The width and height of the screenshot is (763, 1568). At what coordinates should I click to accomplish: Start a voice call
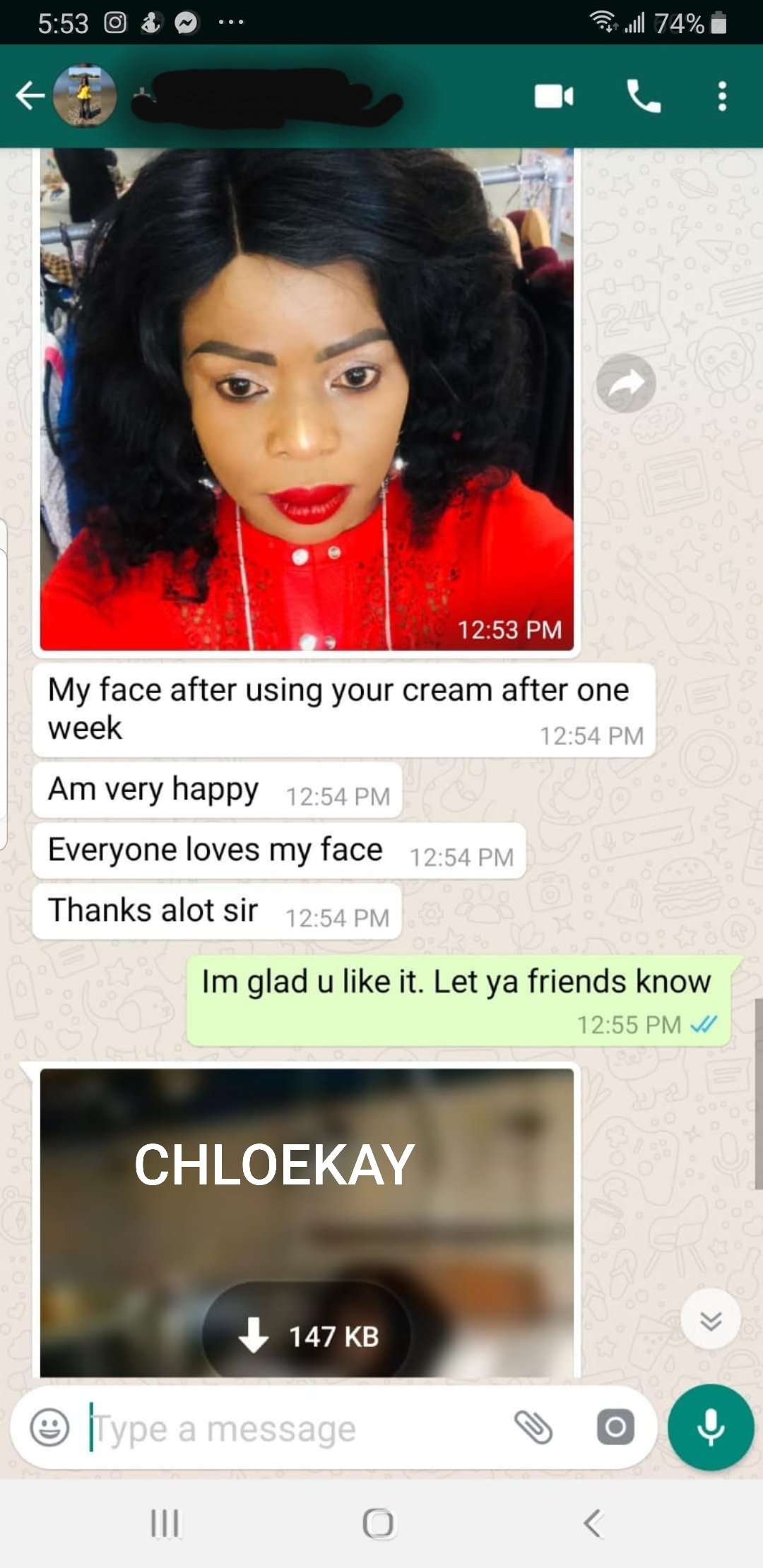643,96
